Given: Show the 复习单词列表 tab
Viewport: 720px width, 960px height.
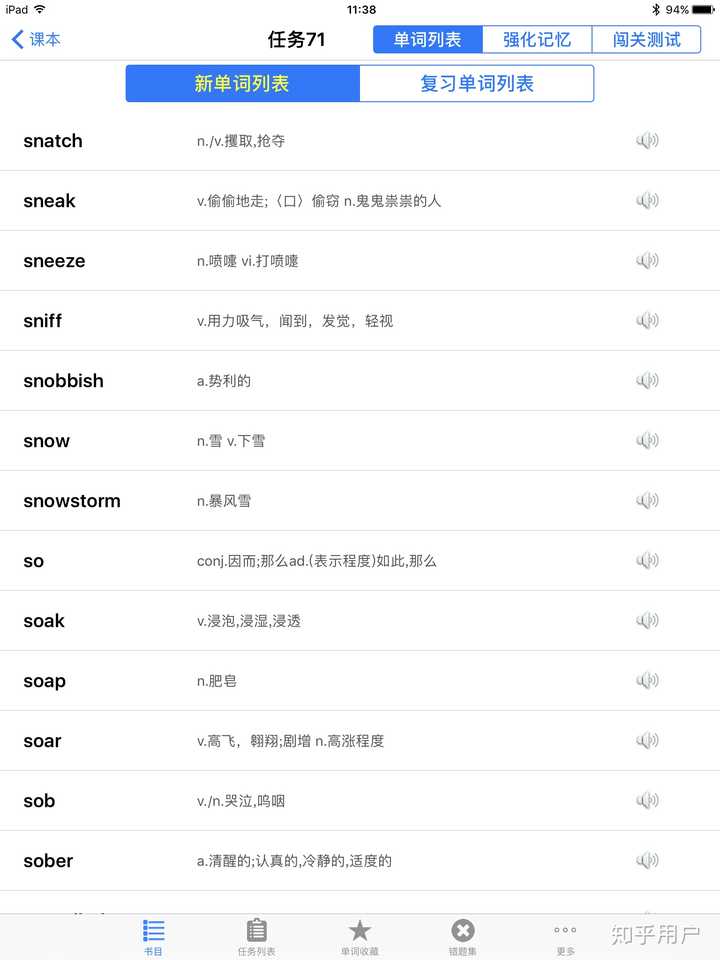Looking at the screenshot, I should (476, 83).
